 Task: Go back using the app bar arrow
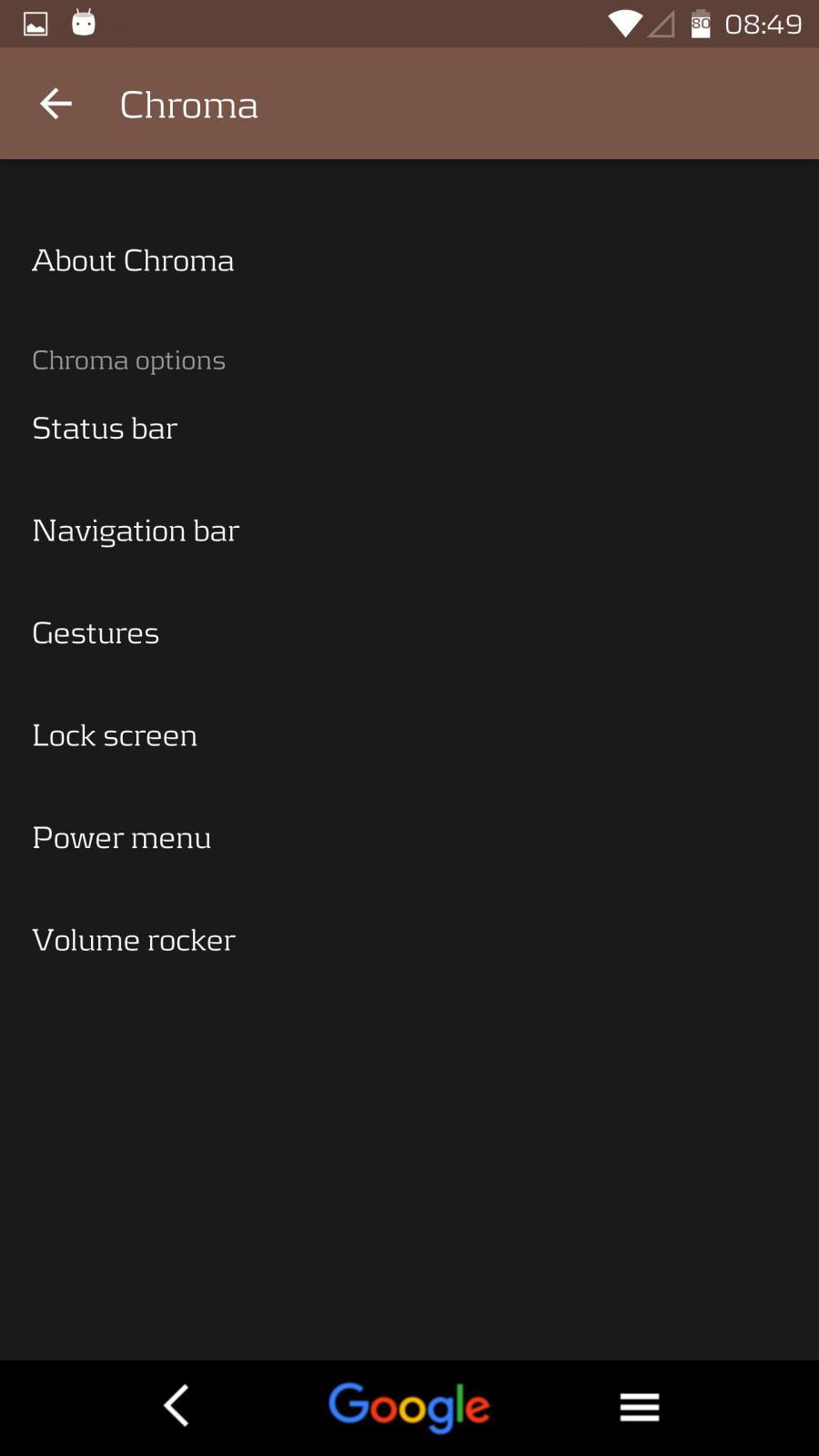tap(56, 104)
